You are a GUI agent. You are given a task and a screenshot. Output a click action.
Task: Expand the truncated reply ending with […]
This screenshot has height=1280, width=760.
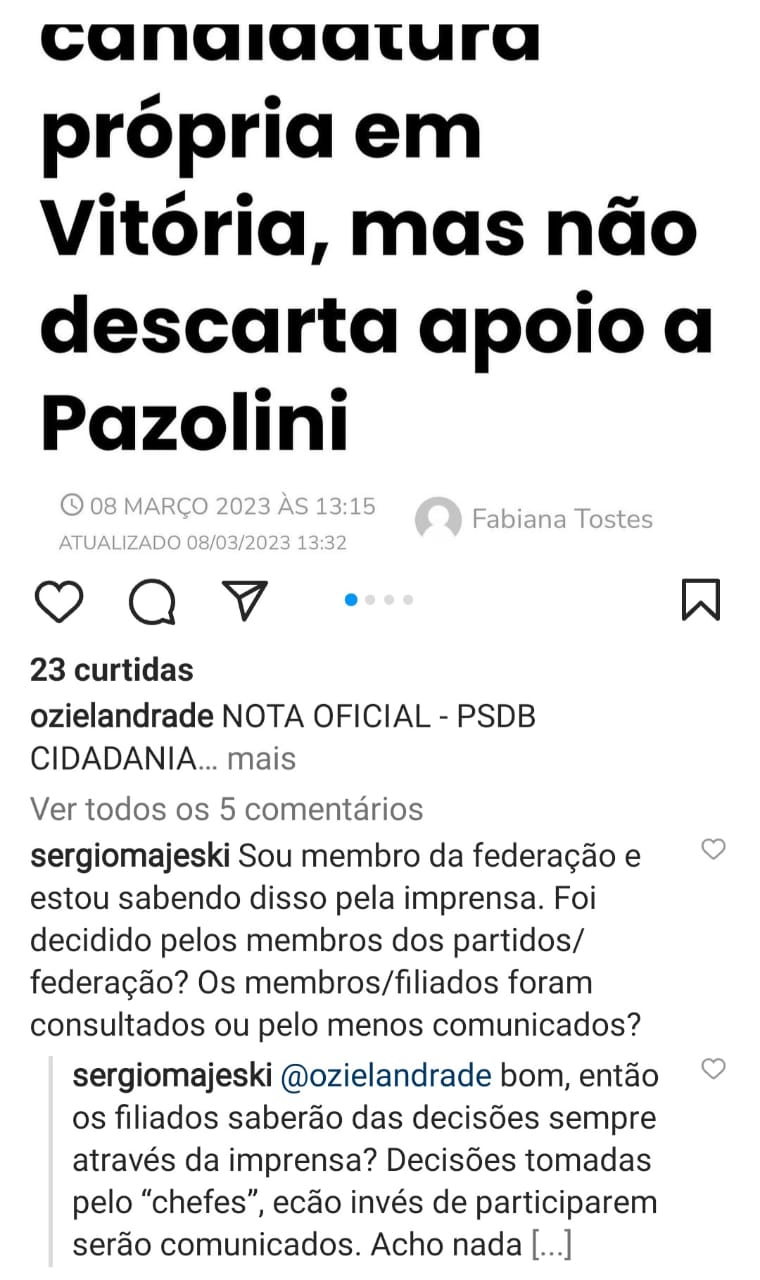(x=551, y=1245)
